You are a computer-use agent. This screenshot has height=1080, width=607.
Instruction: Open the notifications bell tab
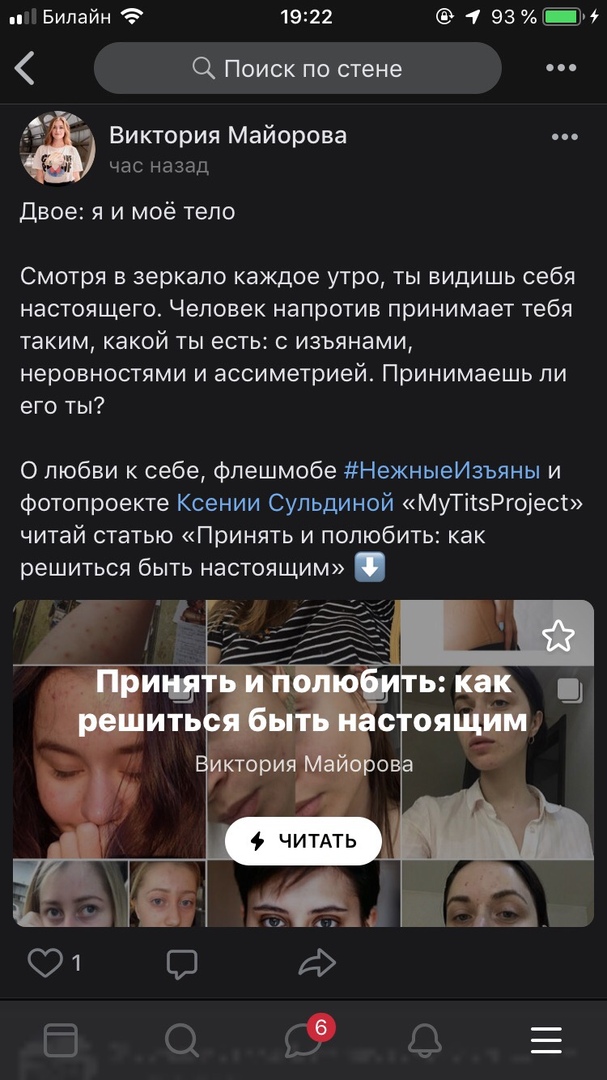pos(424,1039)
